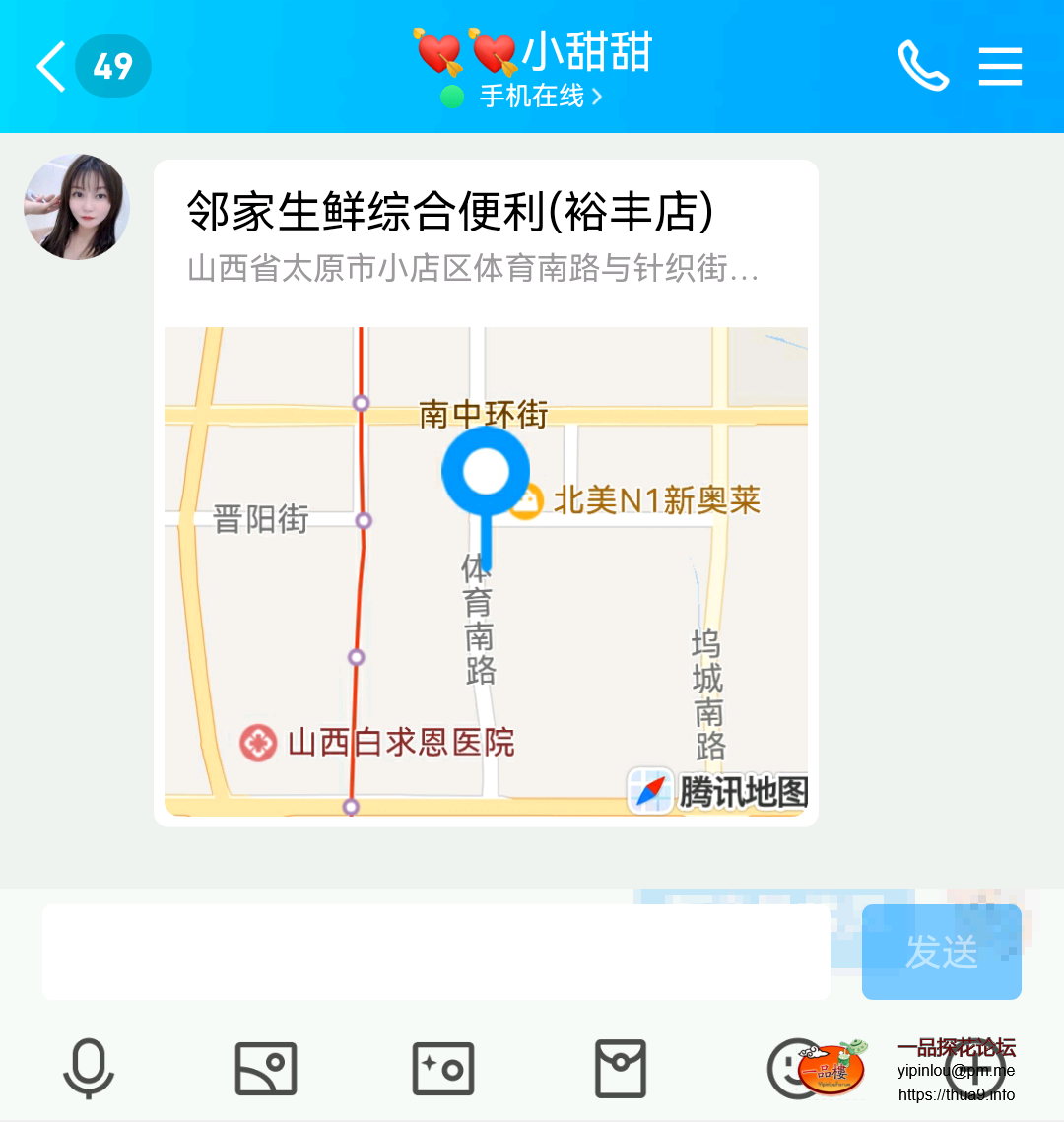
Task: Start a voice call with 小甜甜
Action: pyautogui.click(x=923, y=66)
